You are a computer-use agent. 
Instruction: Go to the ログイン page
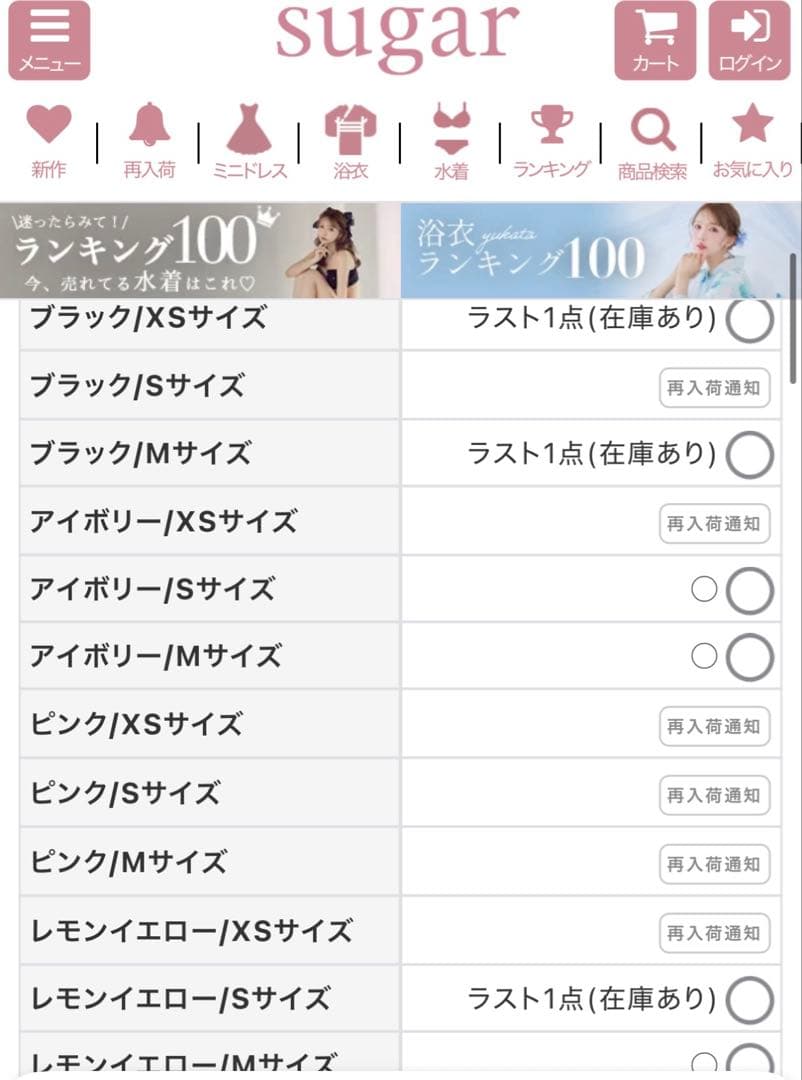pyautogui.click(x=751, y=40)
